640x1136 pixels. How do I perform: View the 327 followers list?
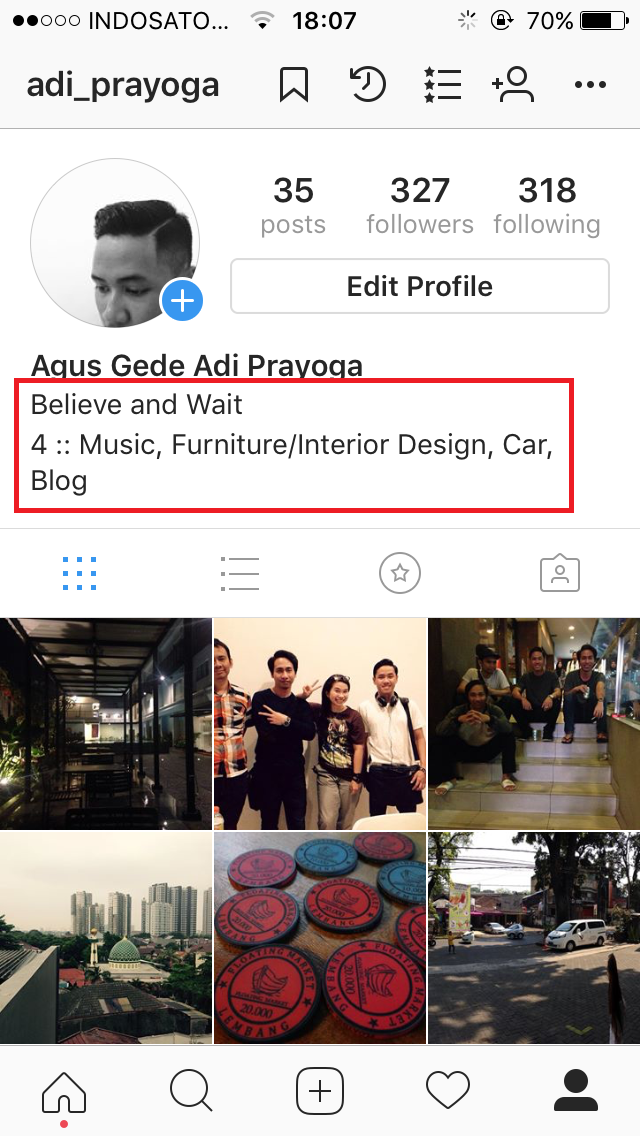(420, 206)
